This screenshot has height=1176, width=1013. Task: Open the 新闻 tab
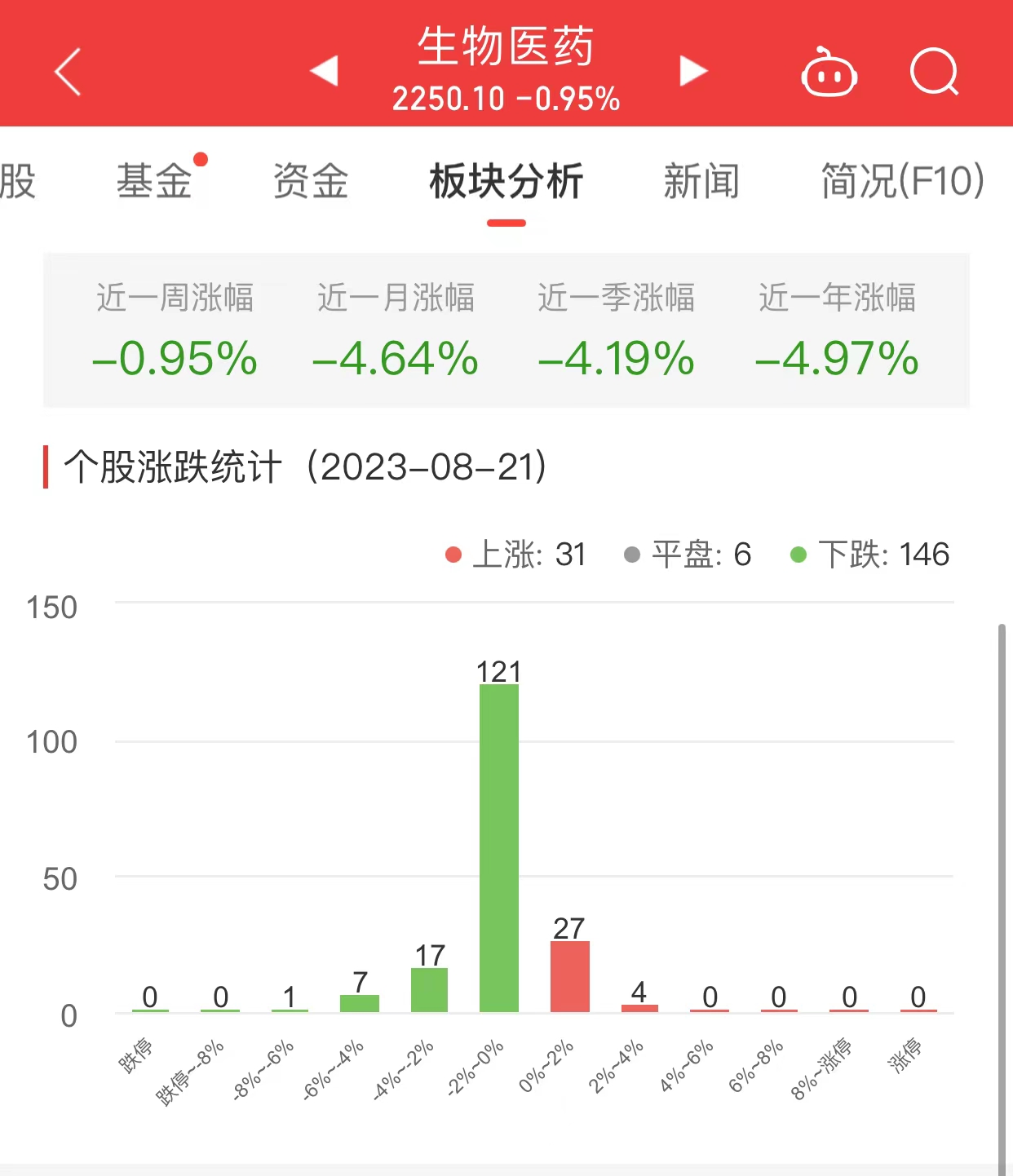coord(701,180)
